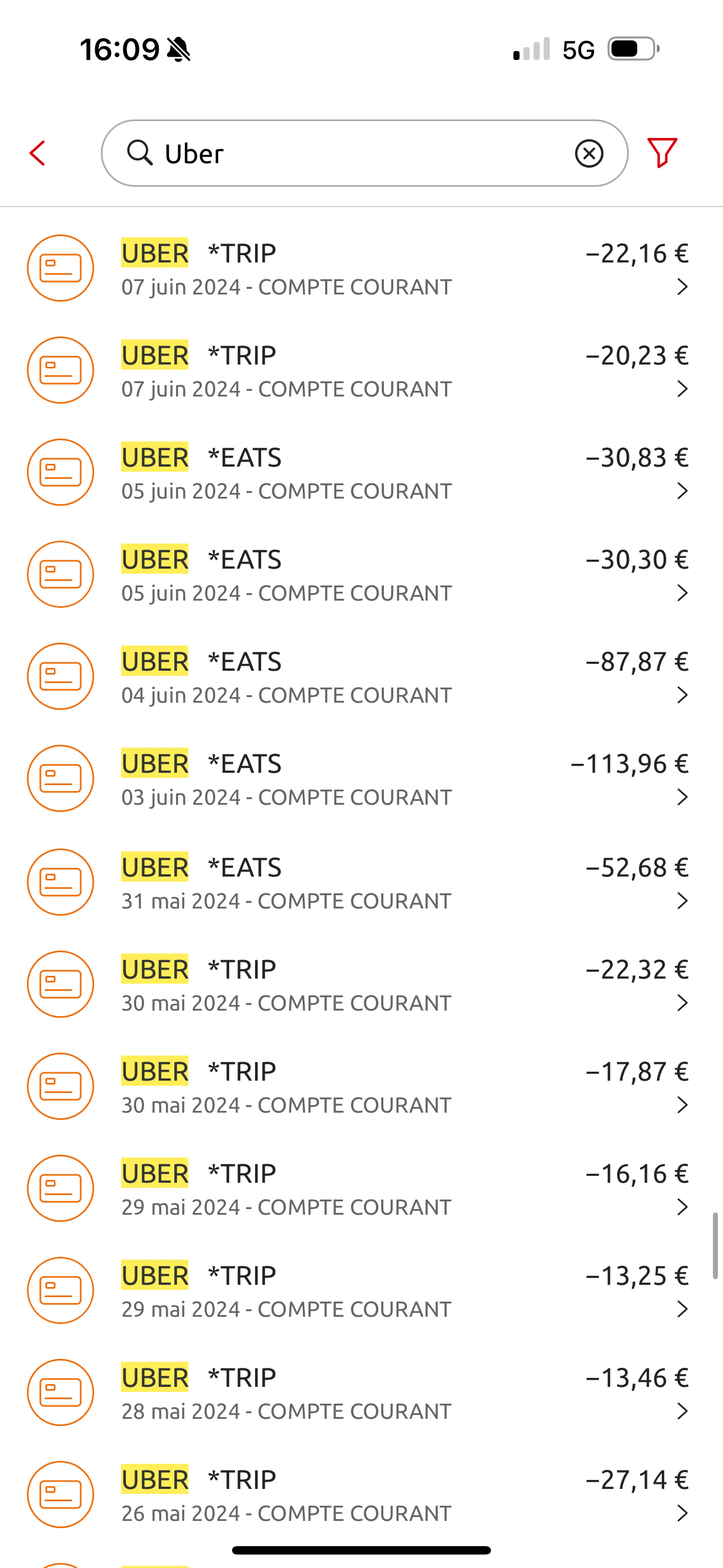
Task: Show details for UBER *TRIP −16,16 €
Action: [x=361, y=1189]
